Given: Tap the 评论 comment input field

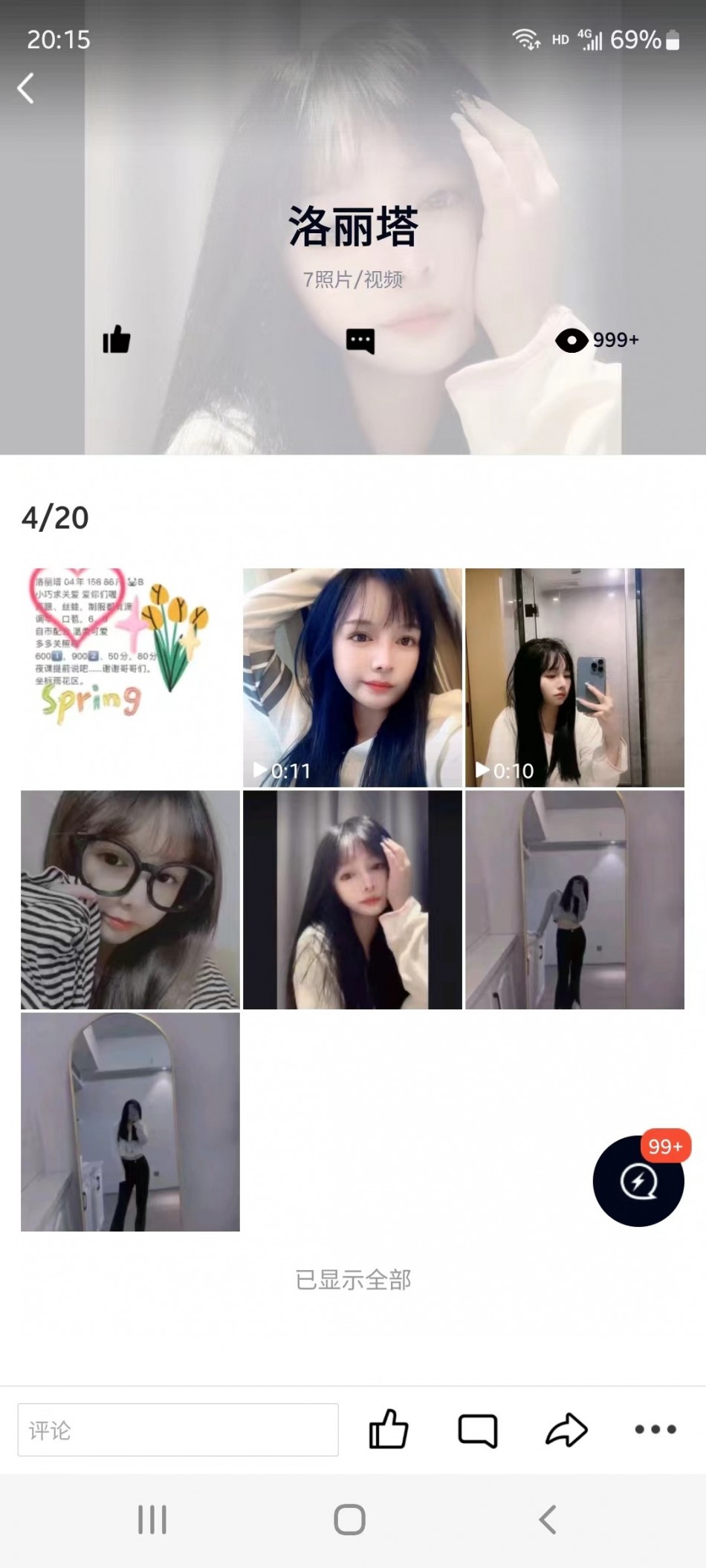Looking at the screenshot, I should point(178,1429).
